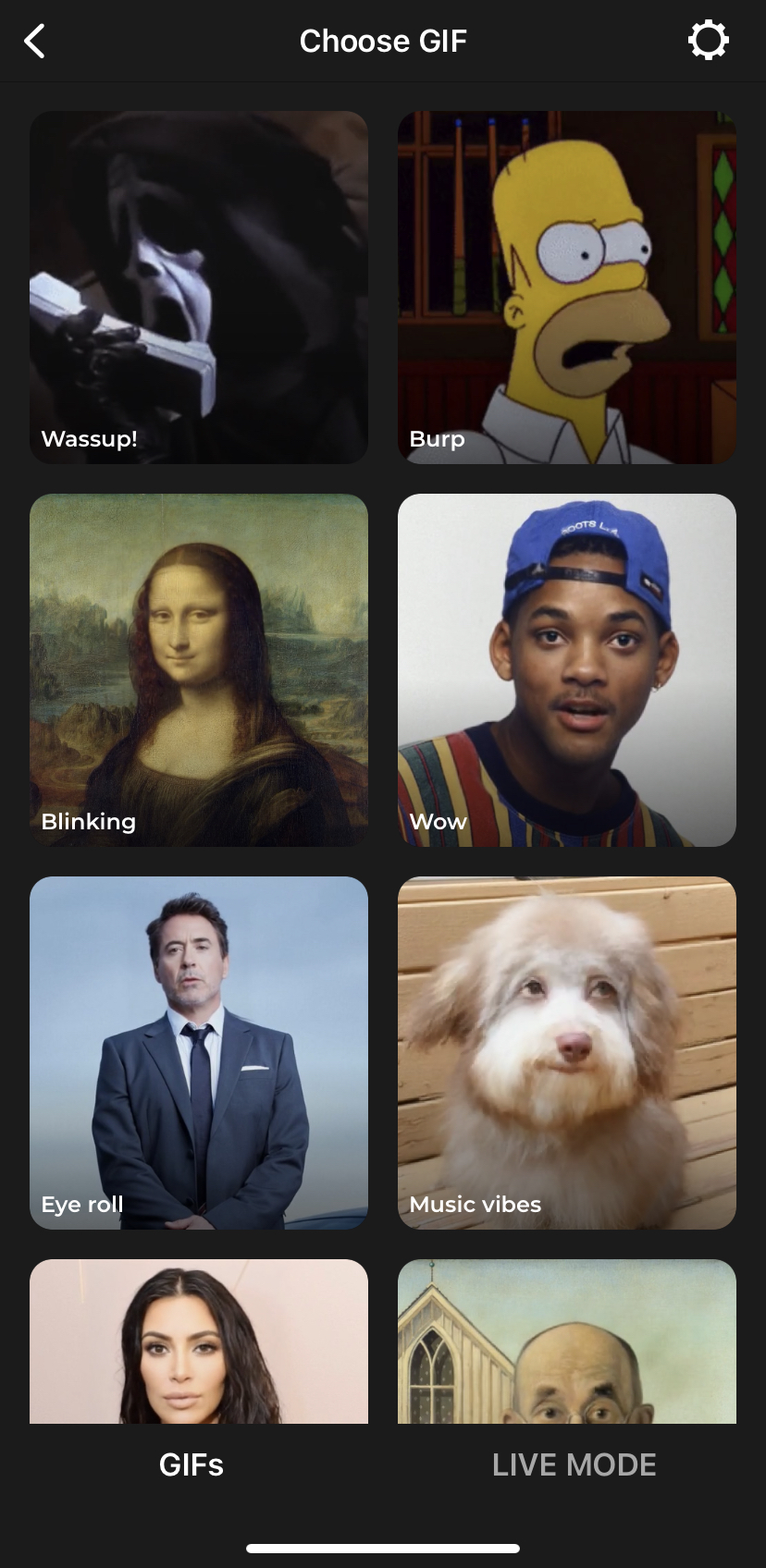Select the Eye roll GIF
This screenshot has height=1568, width=766.
pyautogui.click(x=199, y=1052)
